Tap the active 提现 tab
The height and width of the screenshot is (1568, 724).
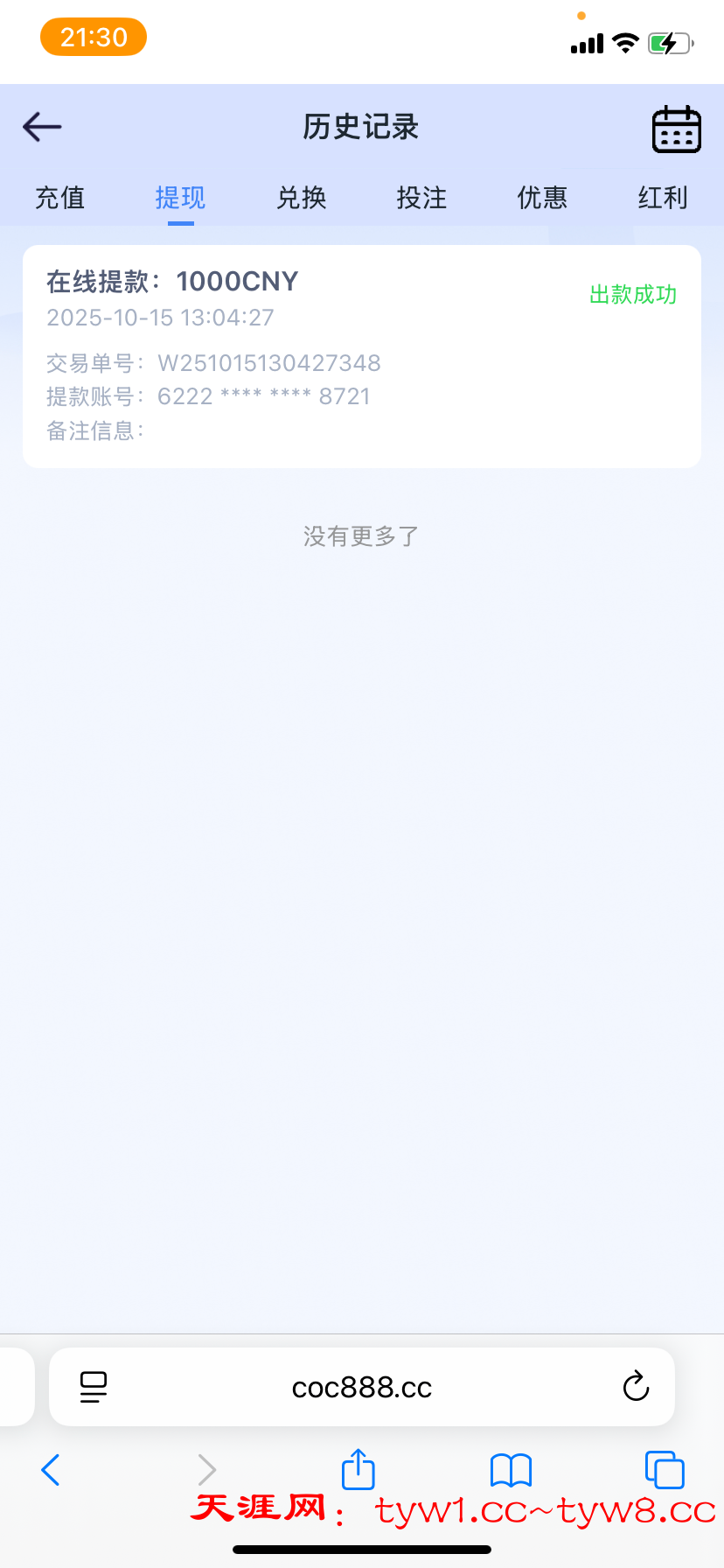[x=179, y=199]
